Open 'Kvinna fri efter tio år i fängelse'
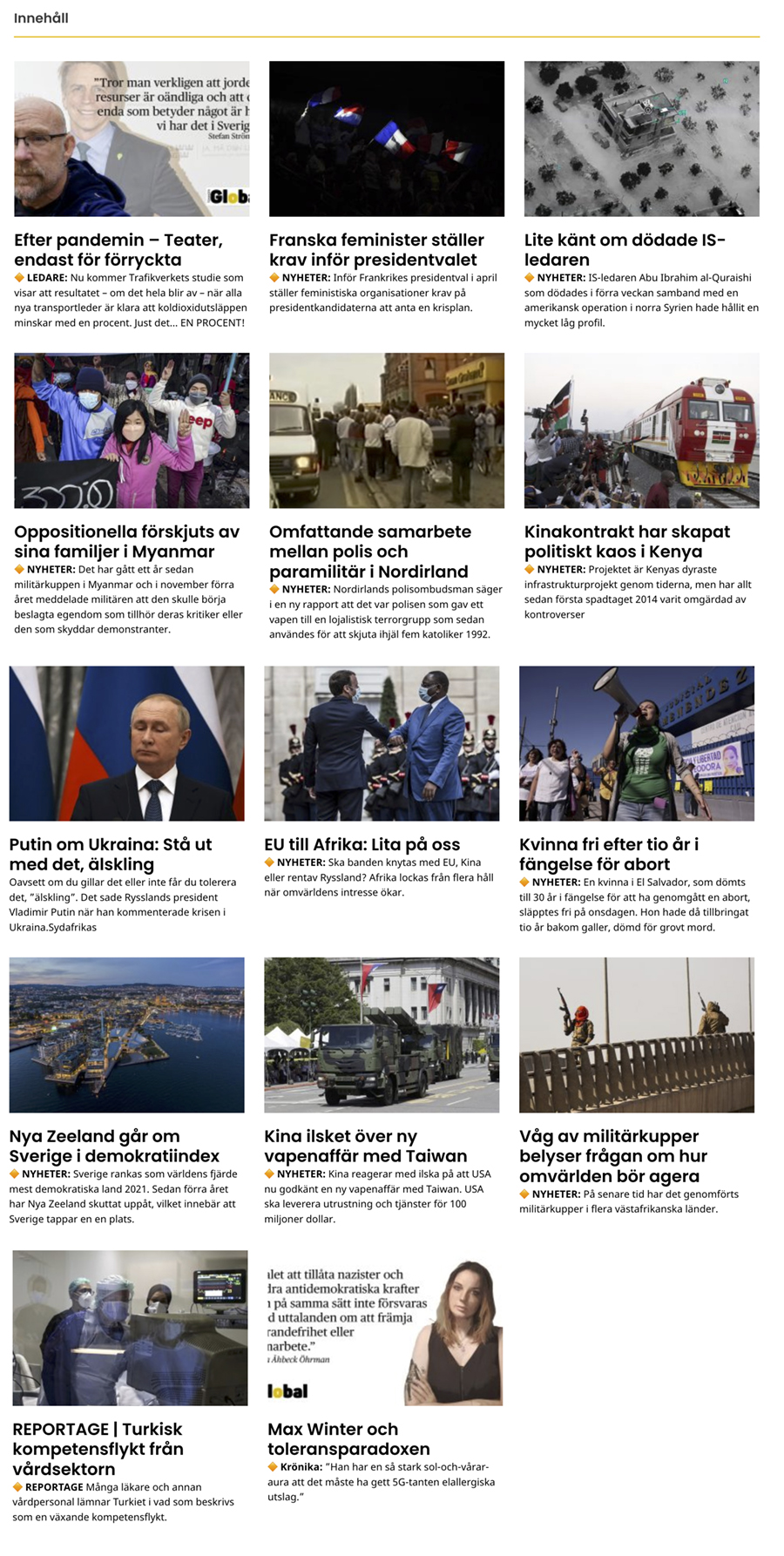Screen dimensions: 784x1556 (x=608, y=854)
